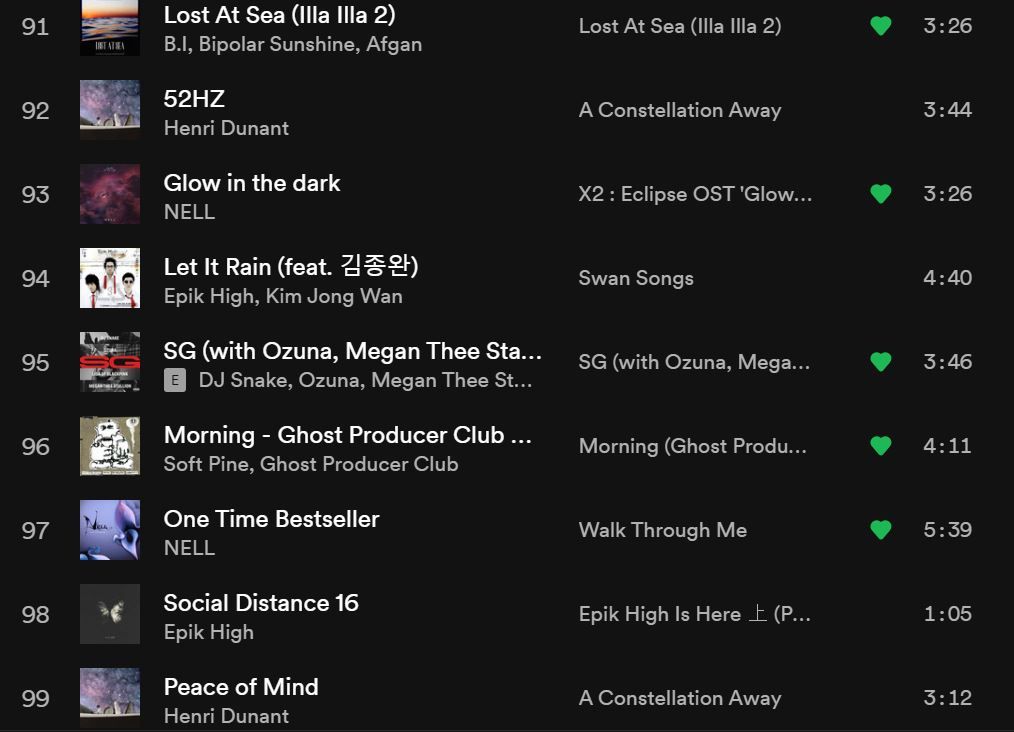This screenshot has width=1014, height=732.
Task: Open track 52HZ by Henri Dunant
Action: tap(194, 99)
